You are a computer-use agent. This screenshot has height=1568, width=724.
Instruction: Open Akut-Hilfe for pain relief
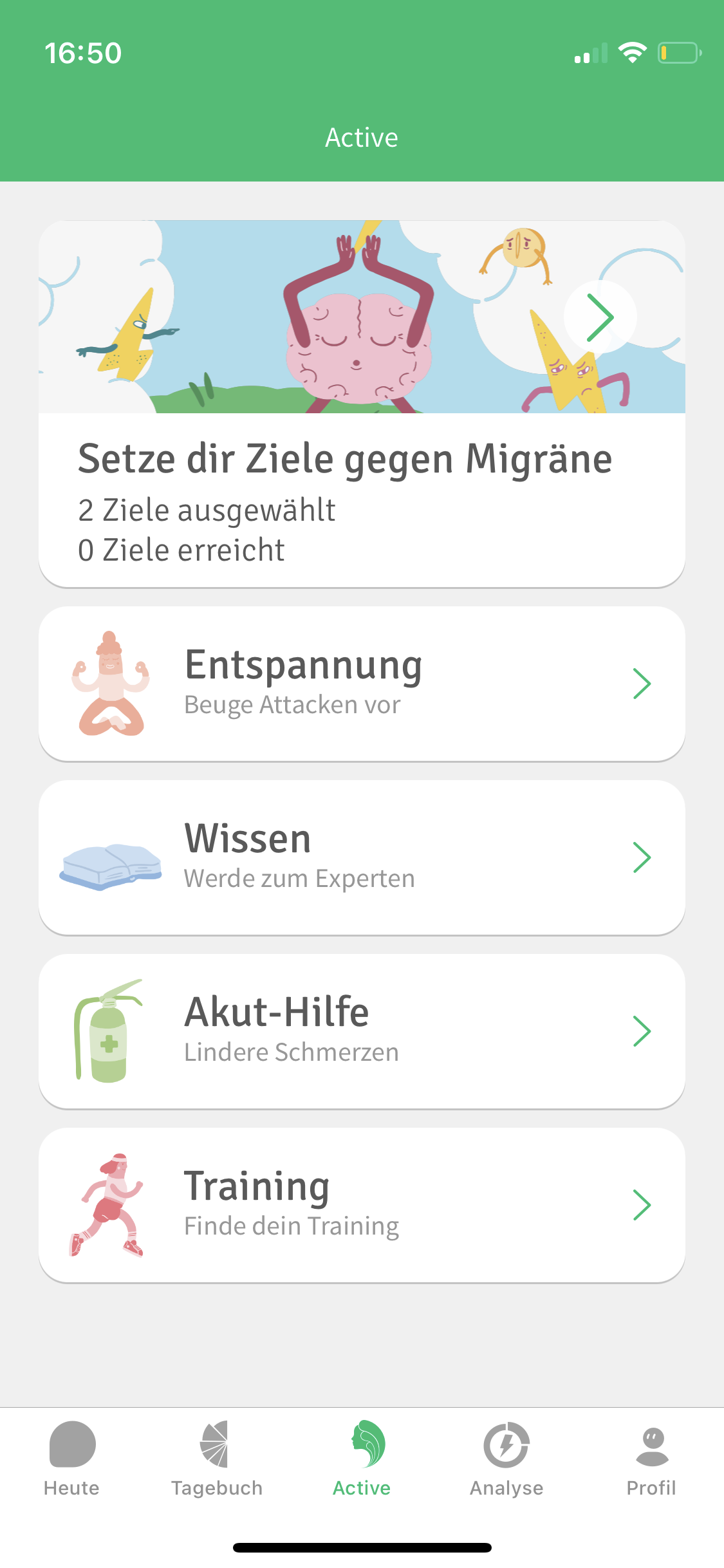[362, 1031]
